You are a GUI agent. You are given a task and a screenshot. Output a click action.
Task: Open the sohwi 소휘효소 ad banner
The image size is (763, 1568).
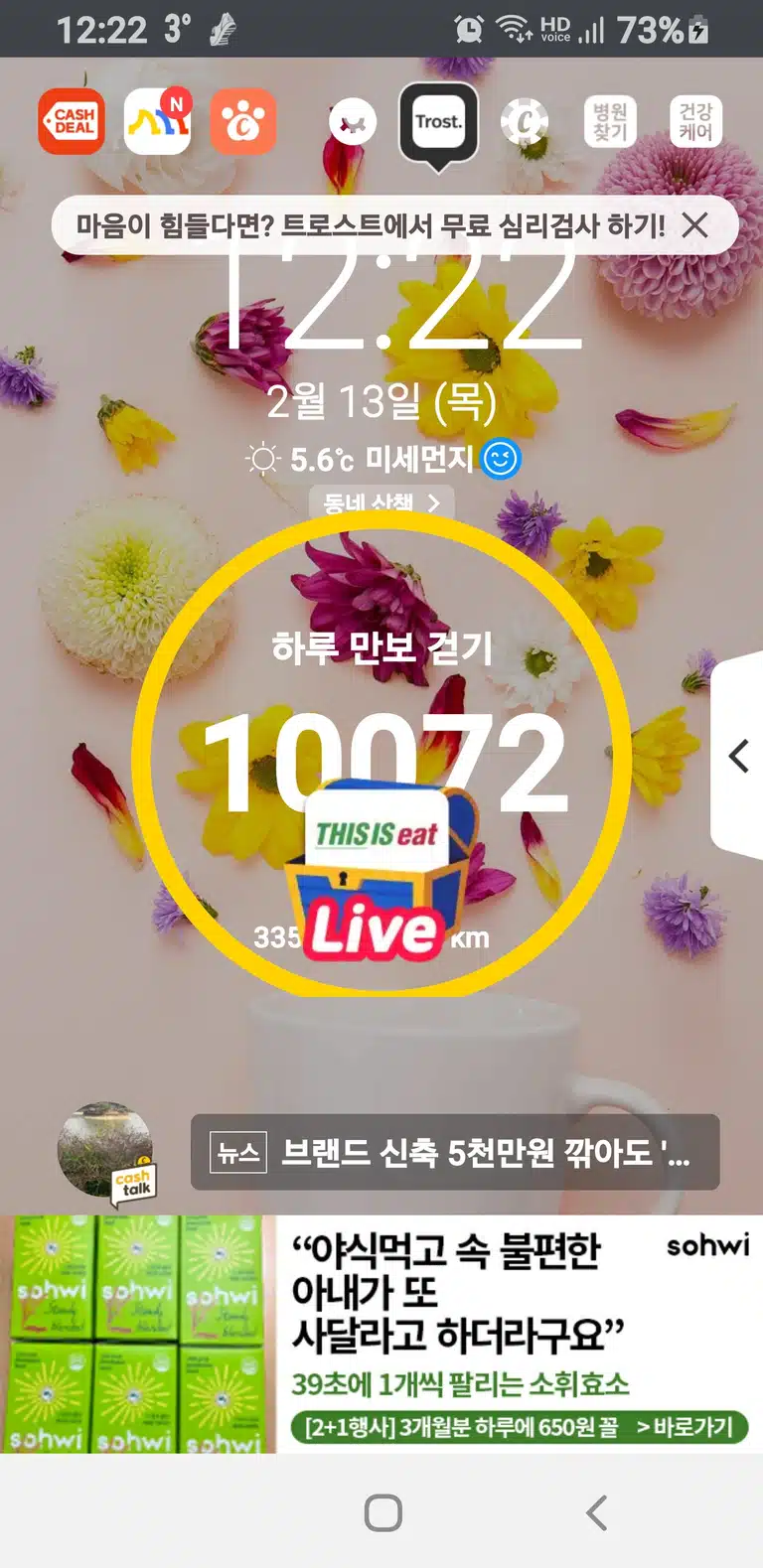click(x=381, y=1334)
